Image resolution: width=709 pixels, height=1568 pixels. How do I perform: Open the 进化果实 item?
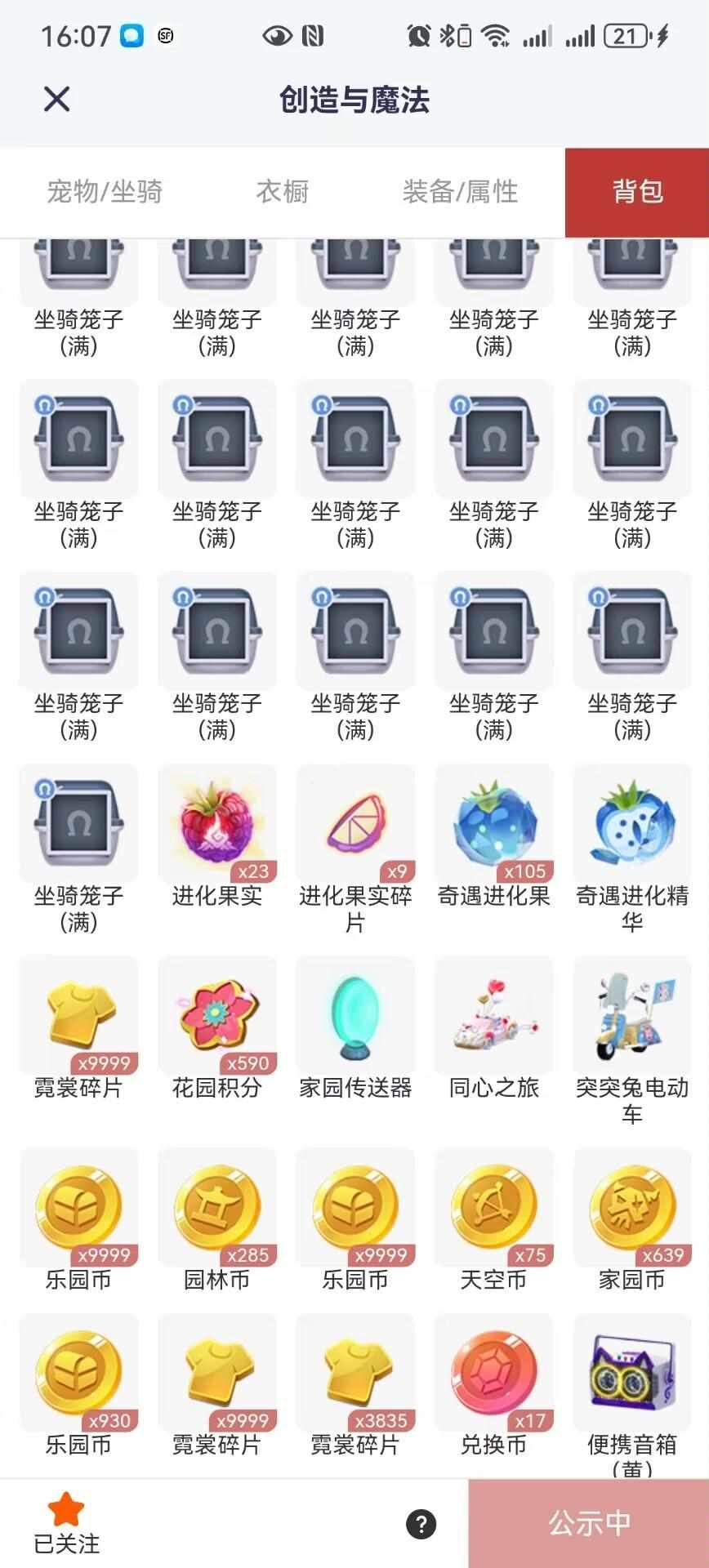click(217, 825)
